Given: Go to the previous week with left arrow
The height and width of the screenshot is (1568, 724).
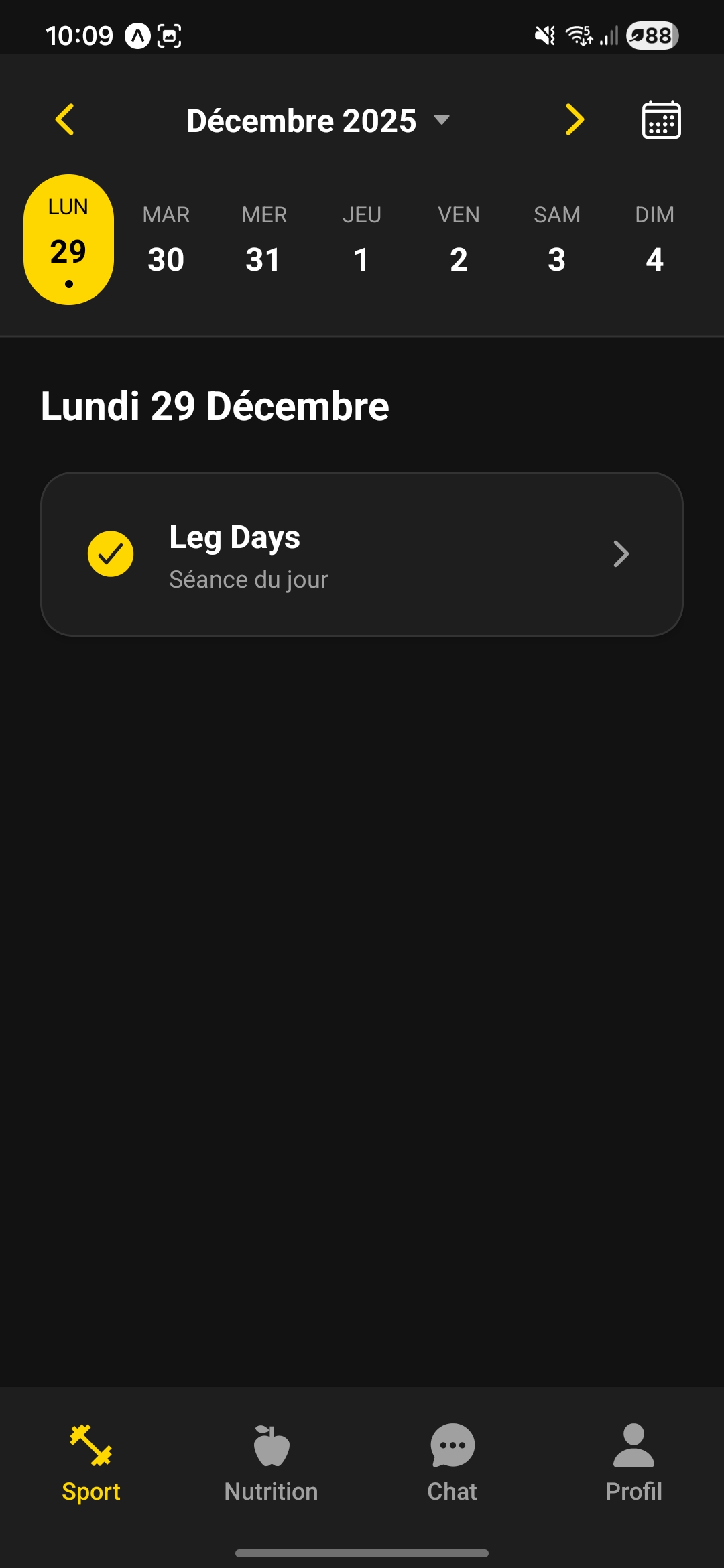Looking at the screenshot, I should (x=65, y=120).
